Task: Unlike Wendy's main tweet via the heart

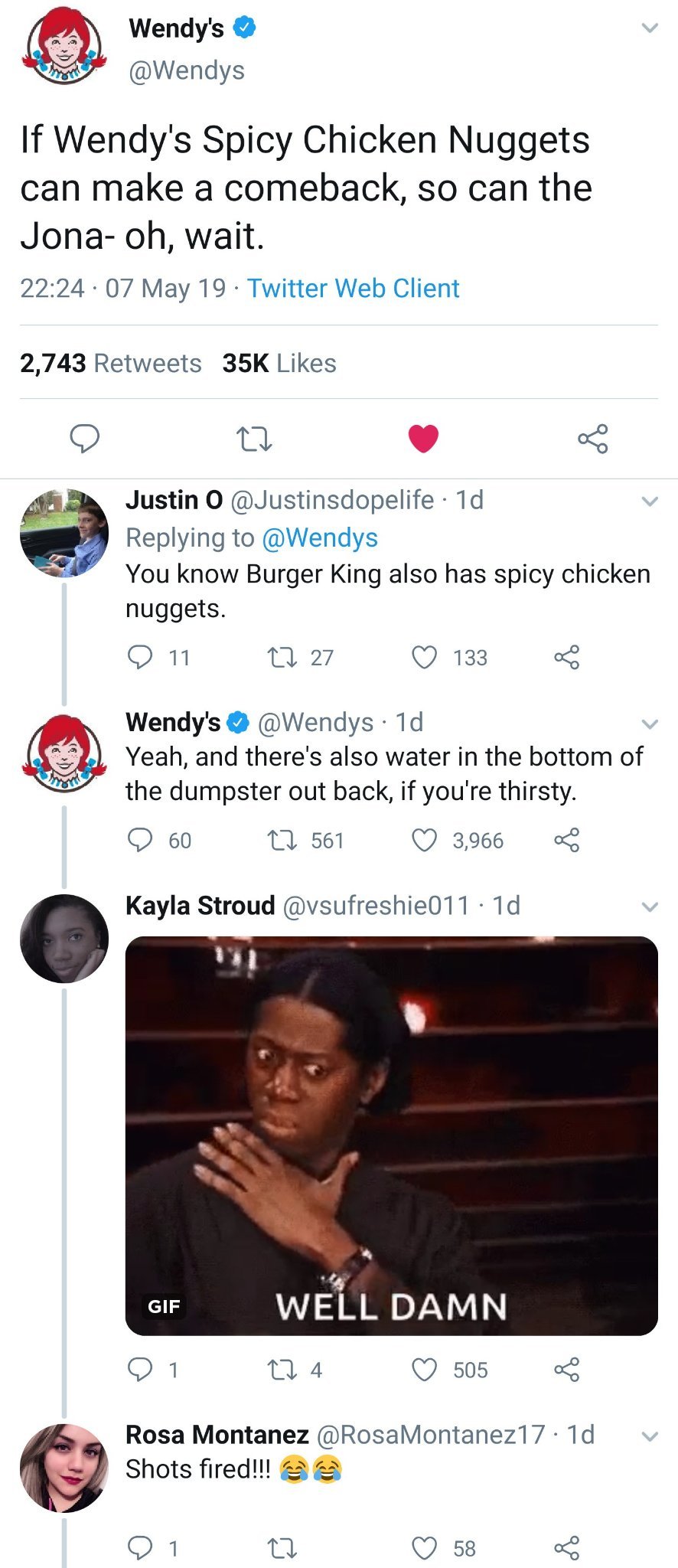Action: pos(423,439)
